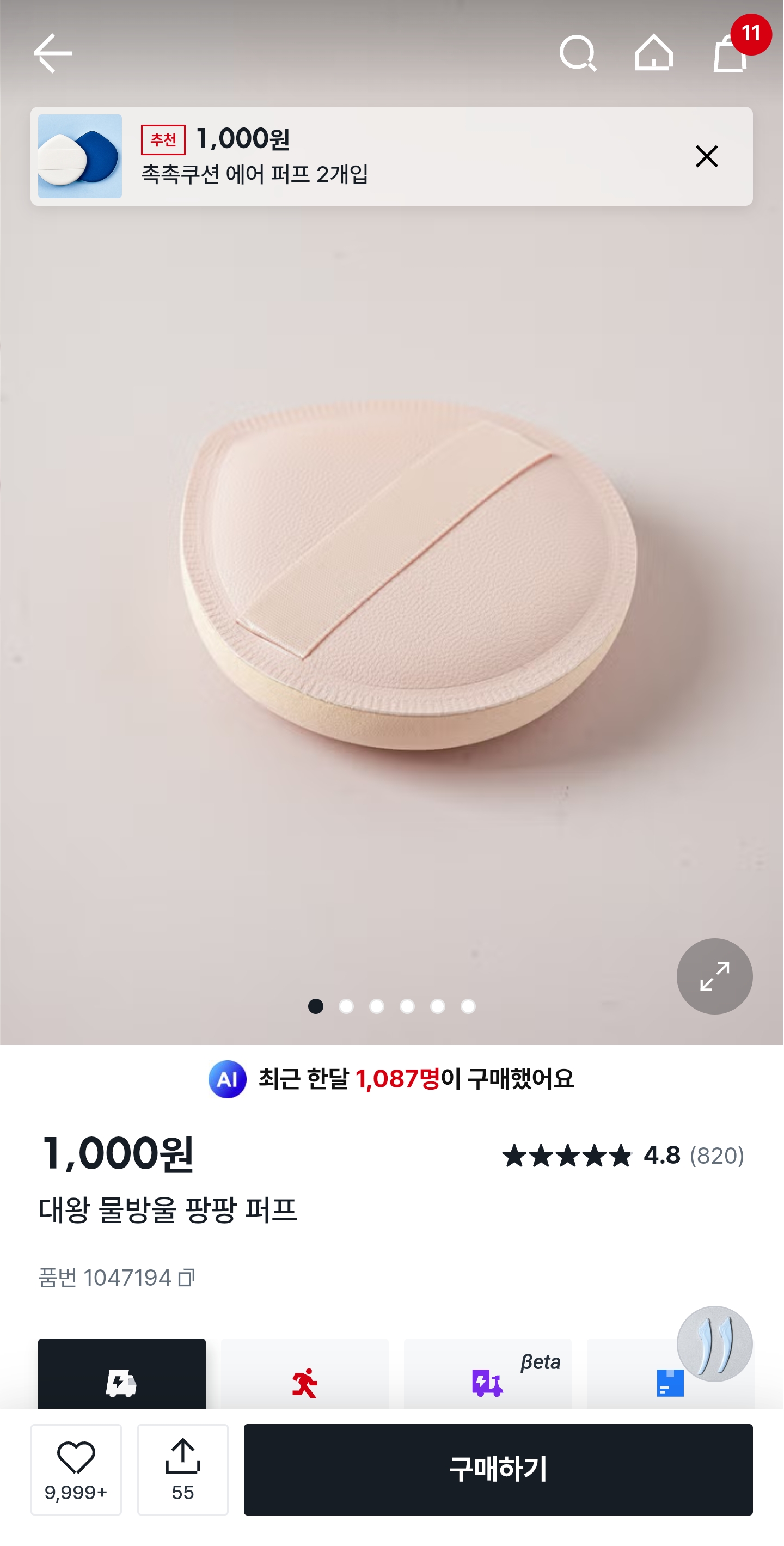Open the 4.8 star reviews (820)
Viewport: 784px width, 1546px height.
(623, 1156)
